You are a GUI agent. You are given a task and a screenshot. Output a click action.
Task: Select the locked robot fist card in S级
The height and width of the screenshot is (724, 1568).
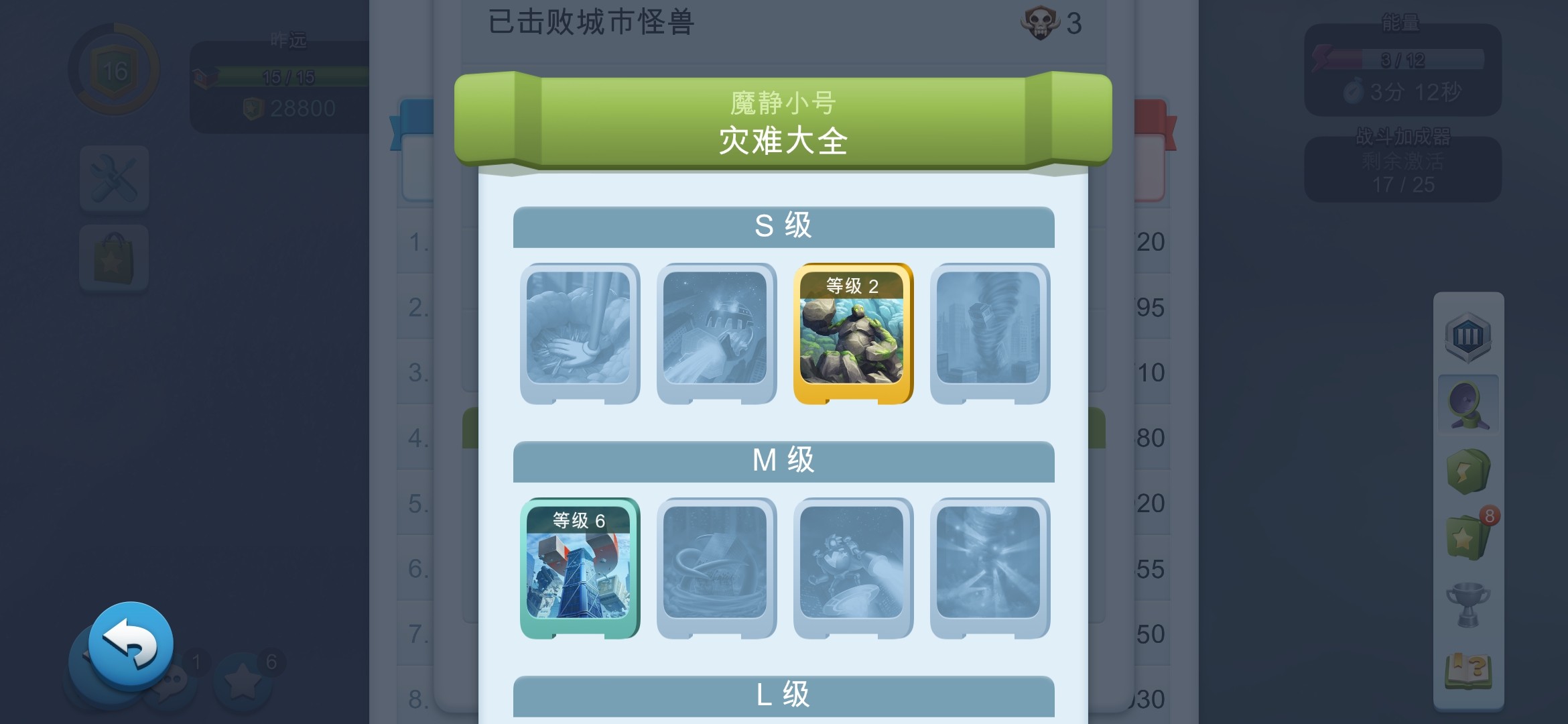coord(716,333)
